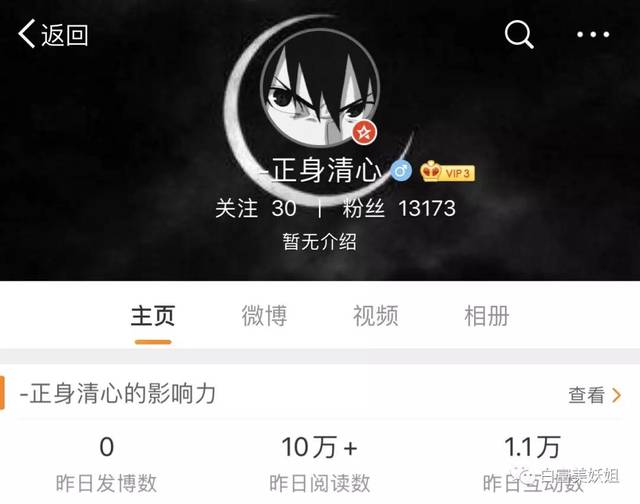This screenshot has width=640, height=504.
Task: Open the 粉丝 followers list
Action: pos(399,208)
